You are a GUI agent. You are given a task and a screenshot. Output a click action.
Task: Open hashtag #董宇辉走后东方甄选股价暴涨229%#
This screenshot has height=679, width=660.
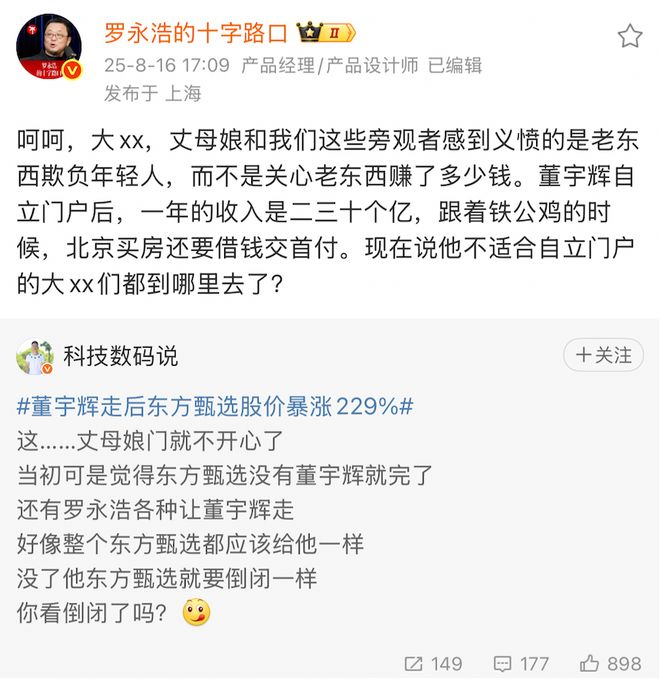[215, 407]
